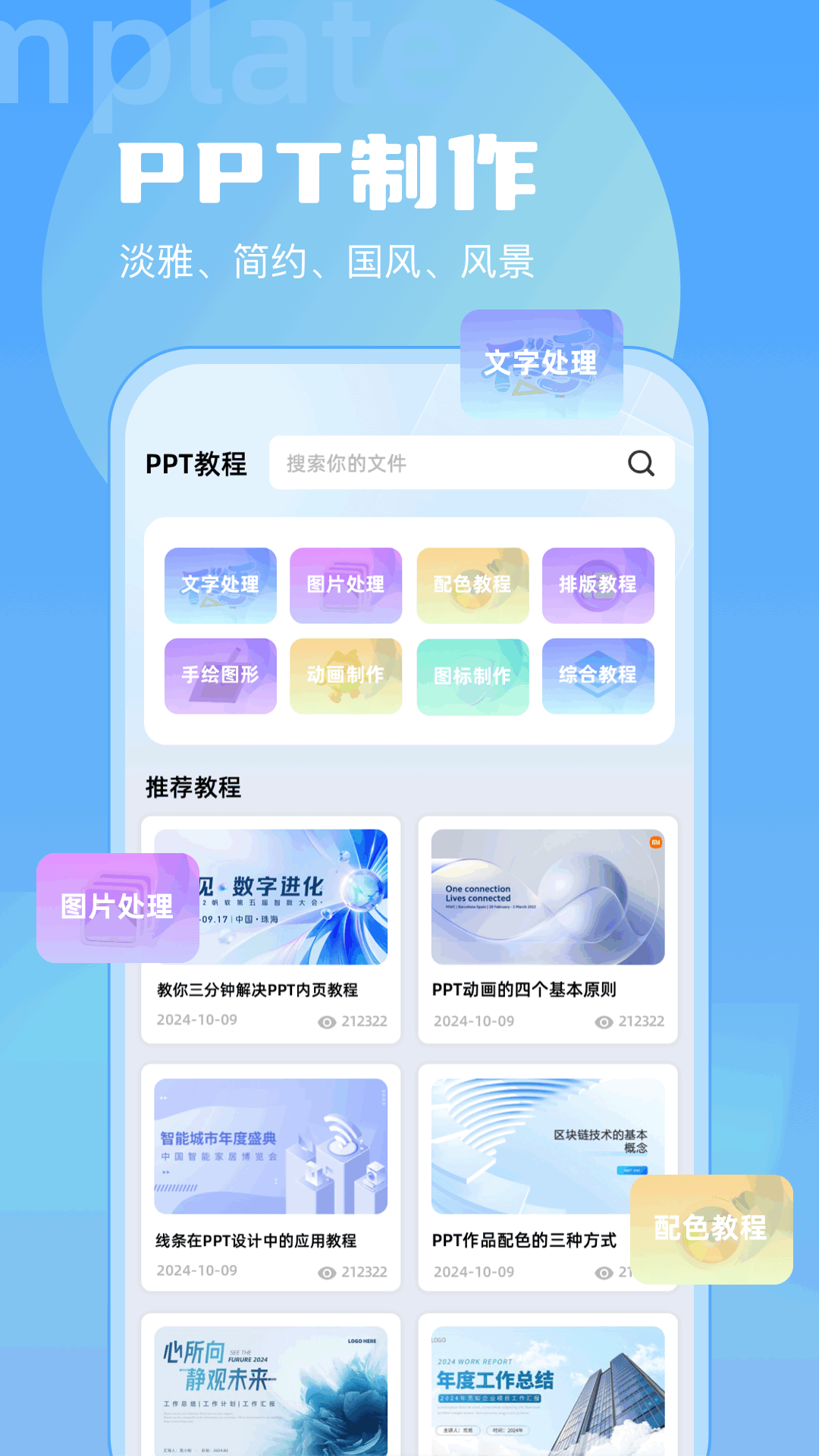The image size is (819, 1456).
Task: Open the 文字处理 tutorial category
Action: pos(220,585)
